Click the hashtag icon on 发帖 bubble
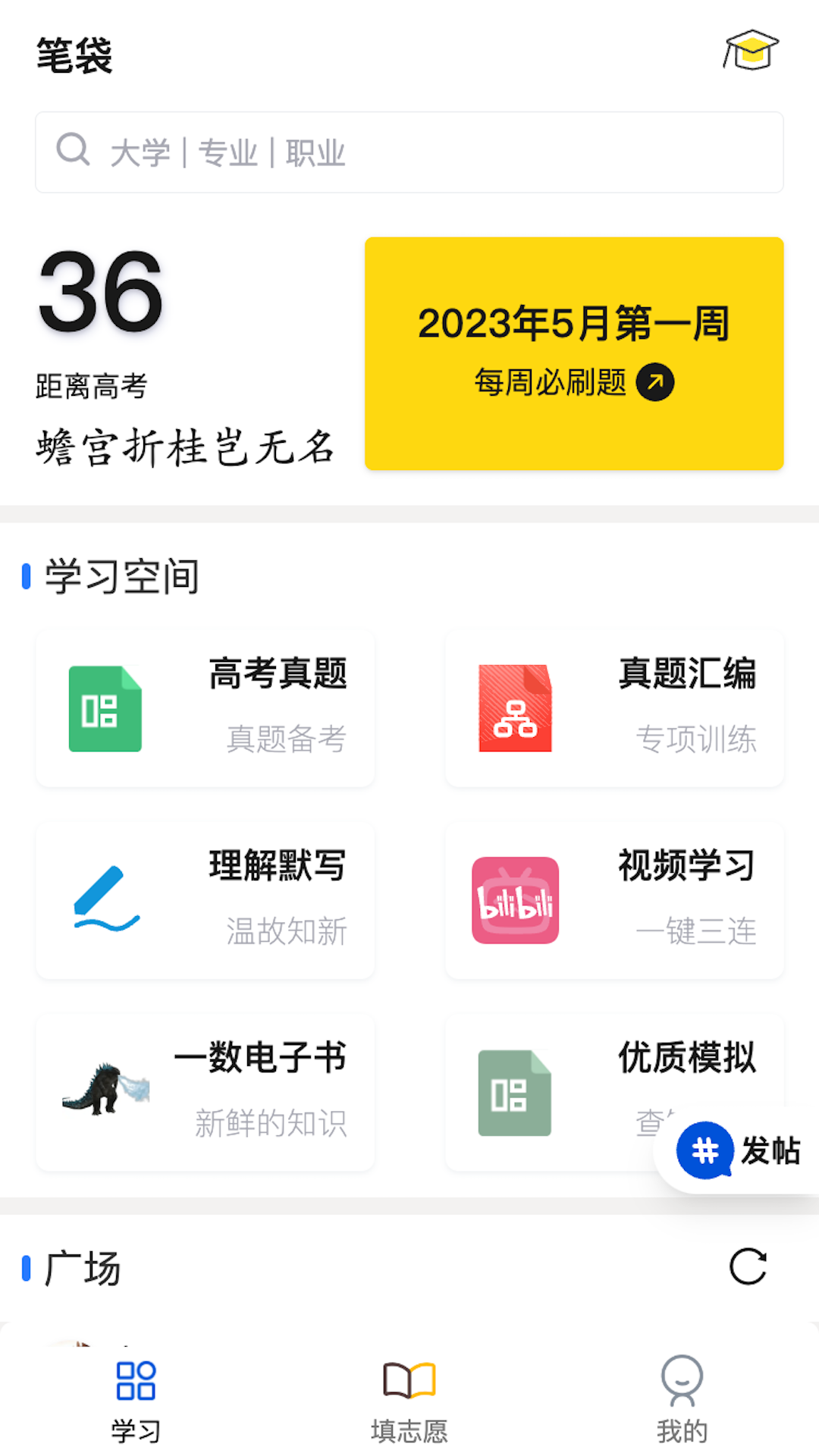819x1456 pixels. click(x=706, y=1150)
